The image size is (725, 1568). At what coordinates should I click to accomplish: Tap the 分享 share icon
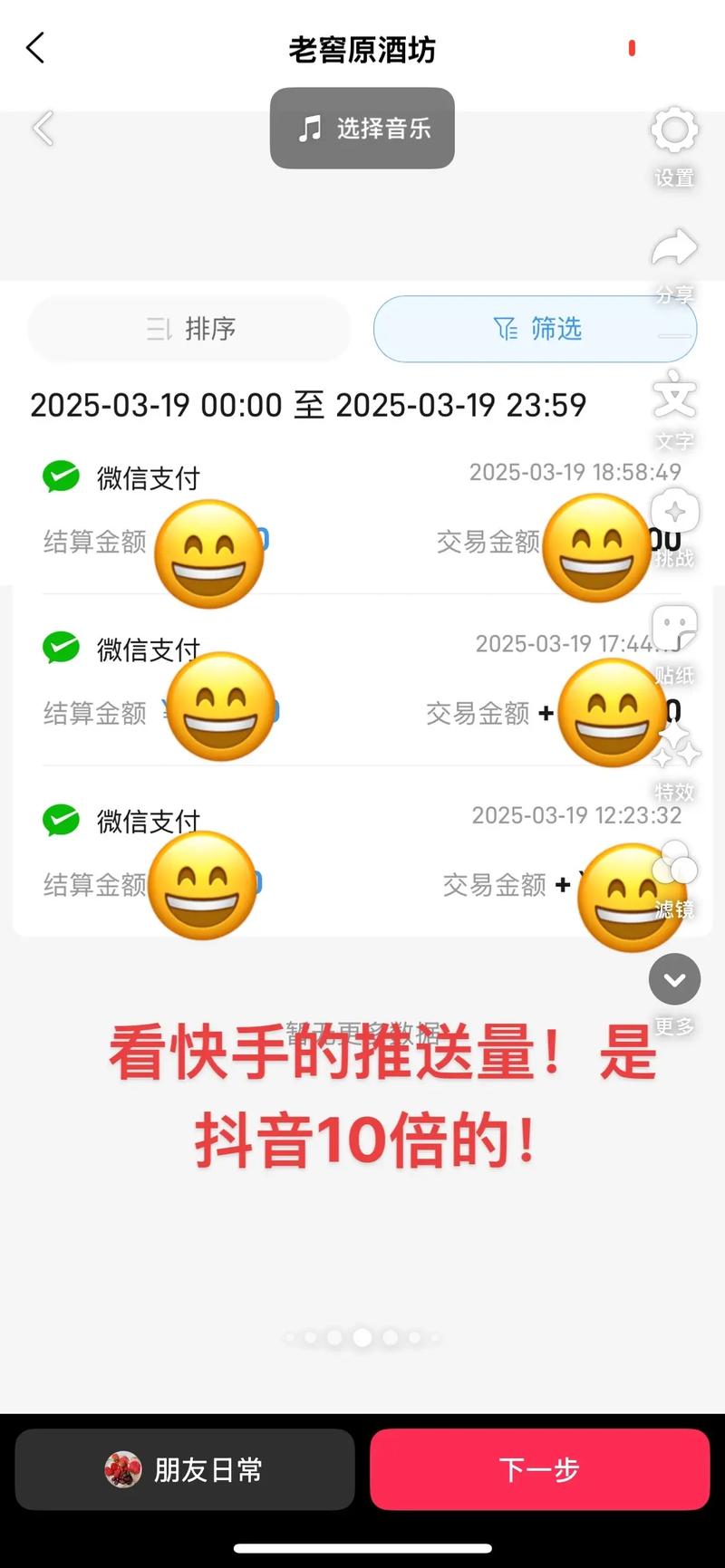pos(674,246)
